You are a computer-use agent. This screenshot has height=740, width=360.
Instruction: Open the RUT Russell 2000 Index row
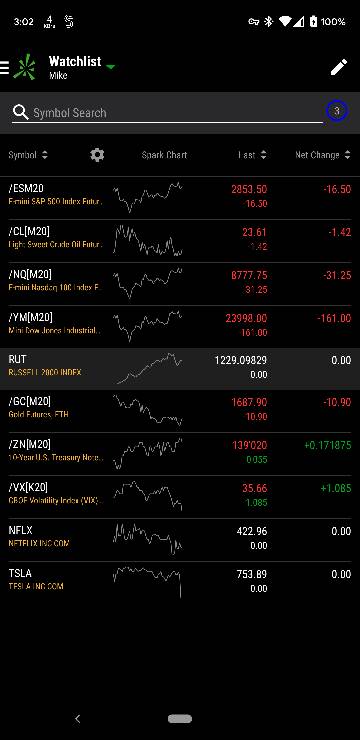click(x=180, y=369)
